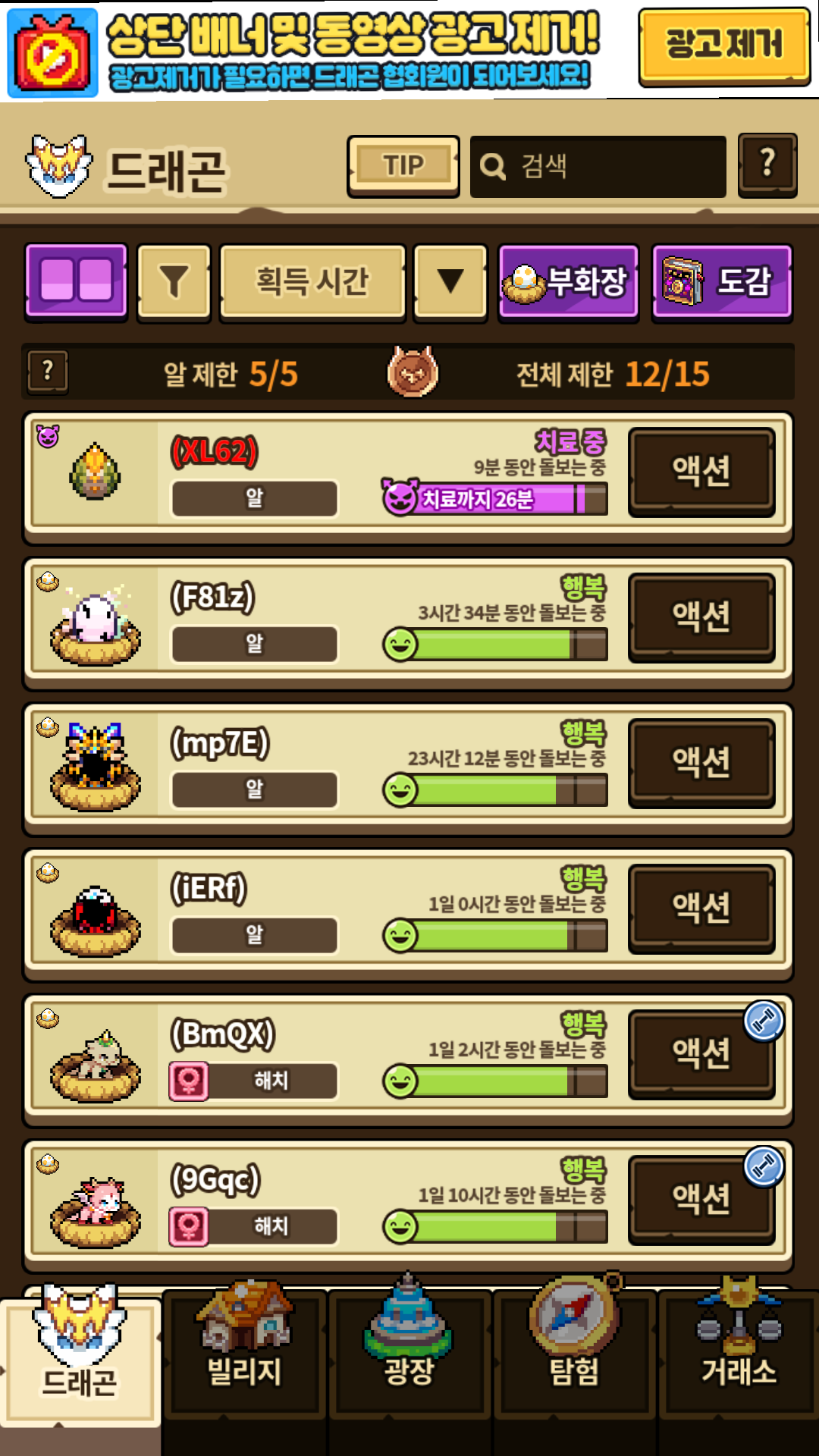This screenshot has width=819, height=1456.
Task: Open the filter funnel button
Action: [x=174, y=282]
